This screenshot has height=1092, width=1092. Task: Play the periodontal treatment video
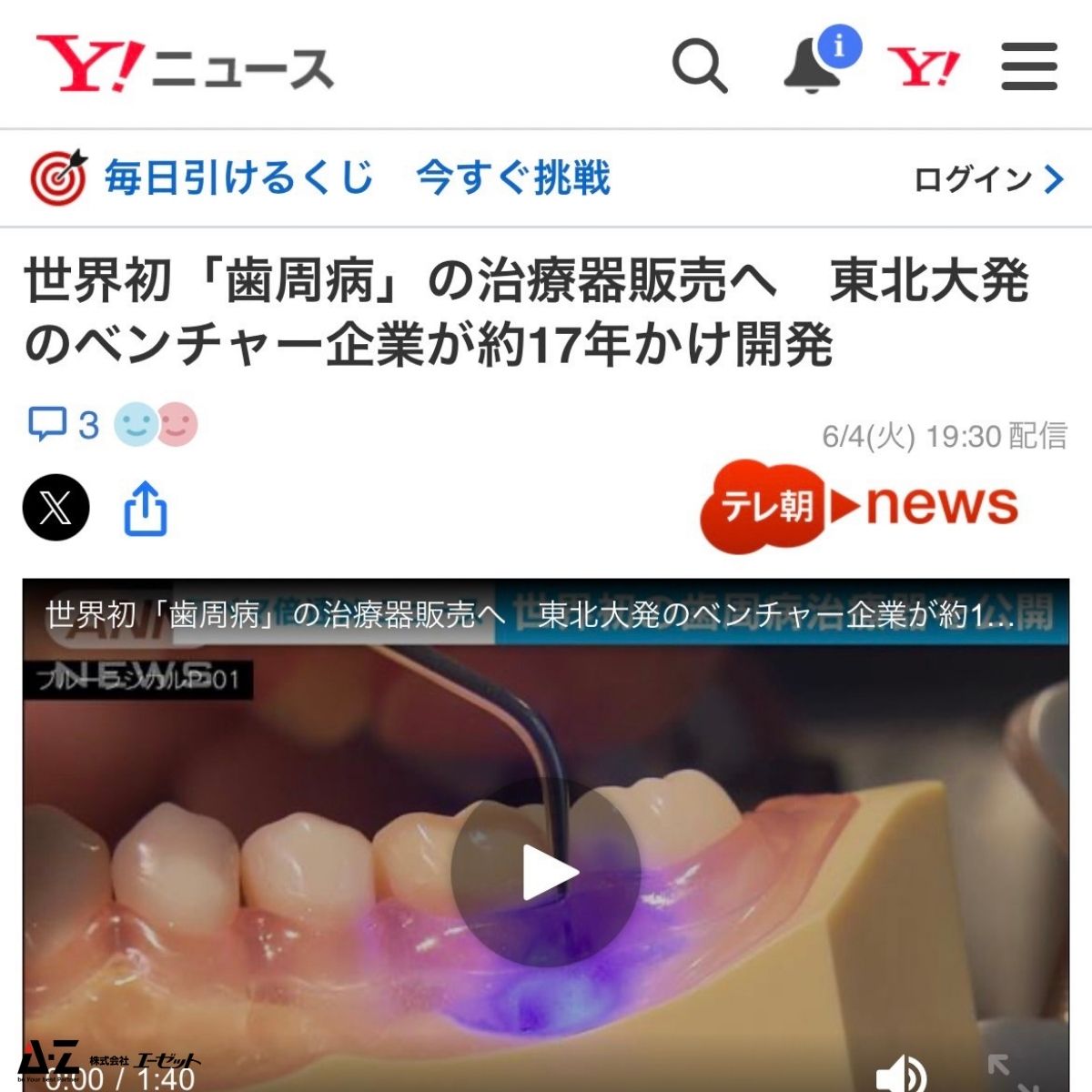(x=546, y=872)
